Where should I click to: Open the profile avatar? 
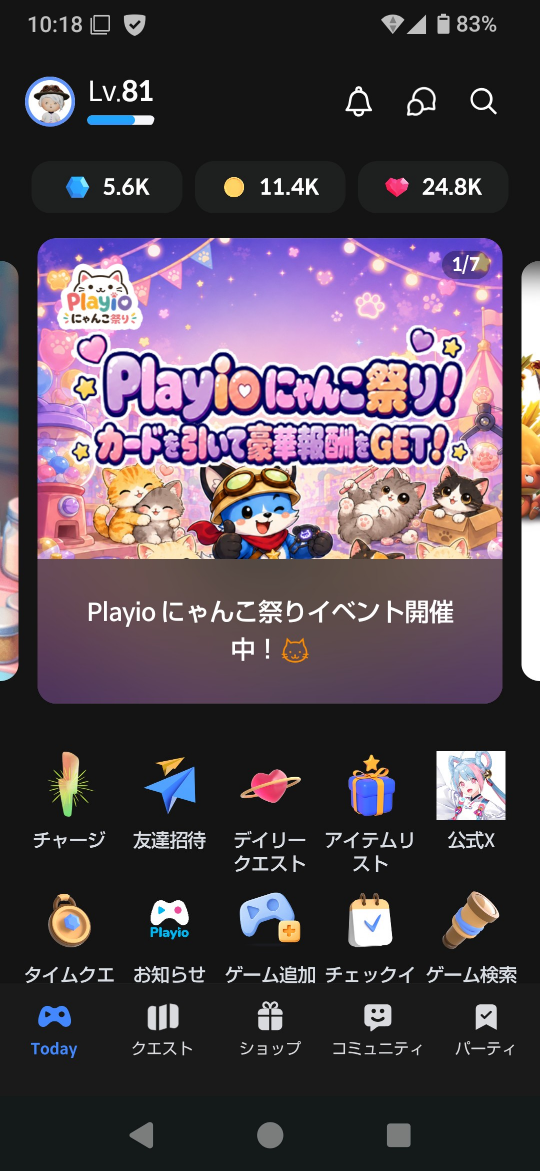point(50,102)
